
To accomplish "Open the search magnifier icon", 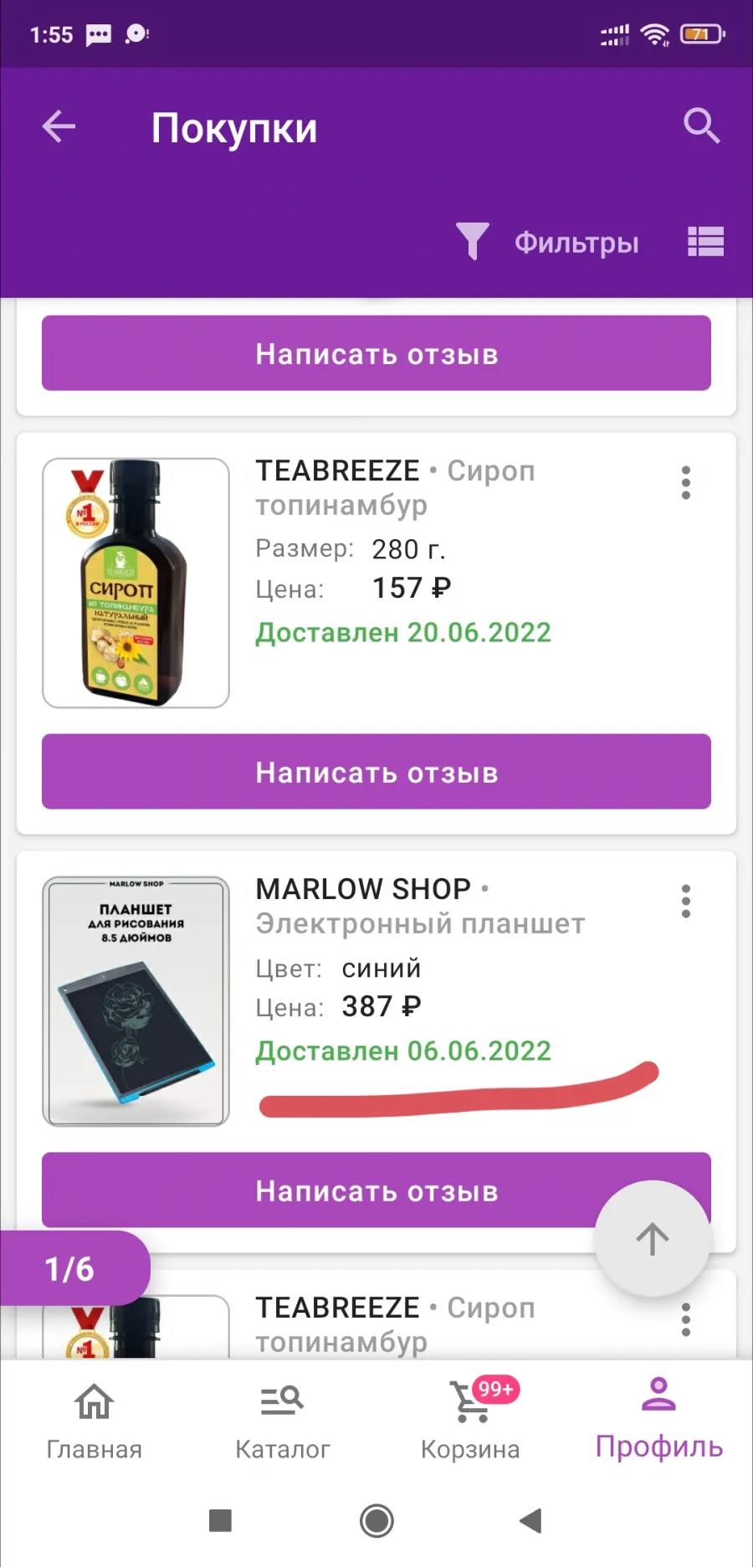I will pyautogui.click(x=701, y=126).
